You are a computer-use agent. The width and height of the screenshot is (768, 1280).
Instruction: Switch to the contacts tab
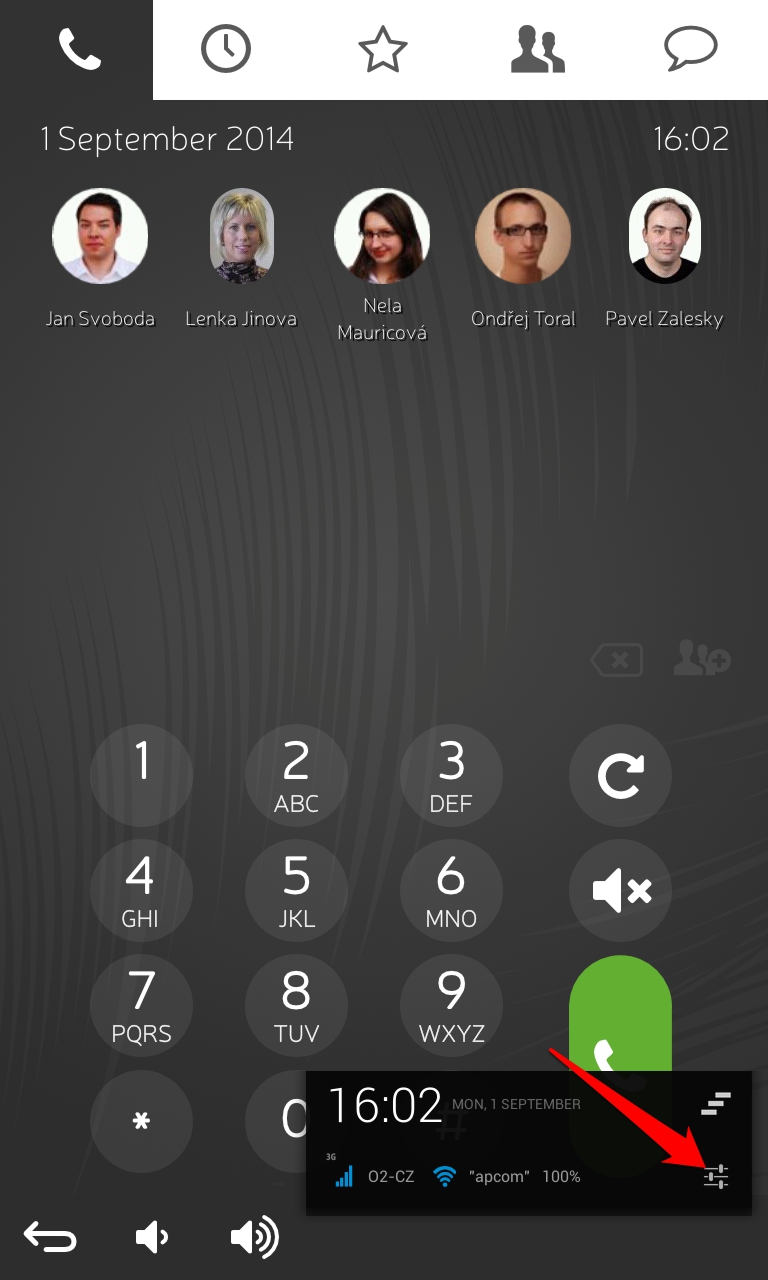[538, 50]
